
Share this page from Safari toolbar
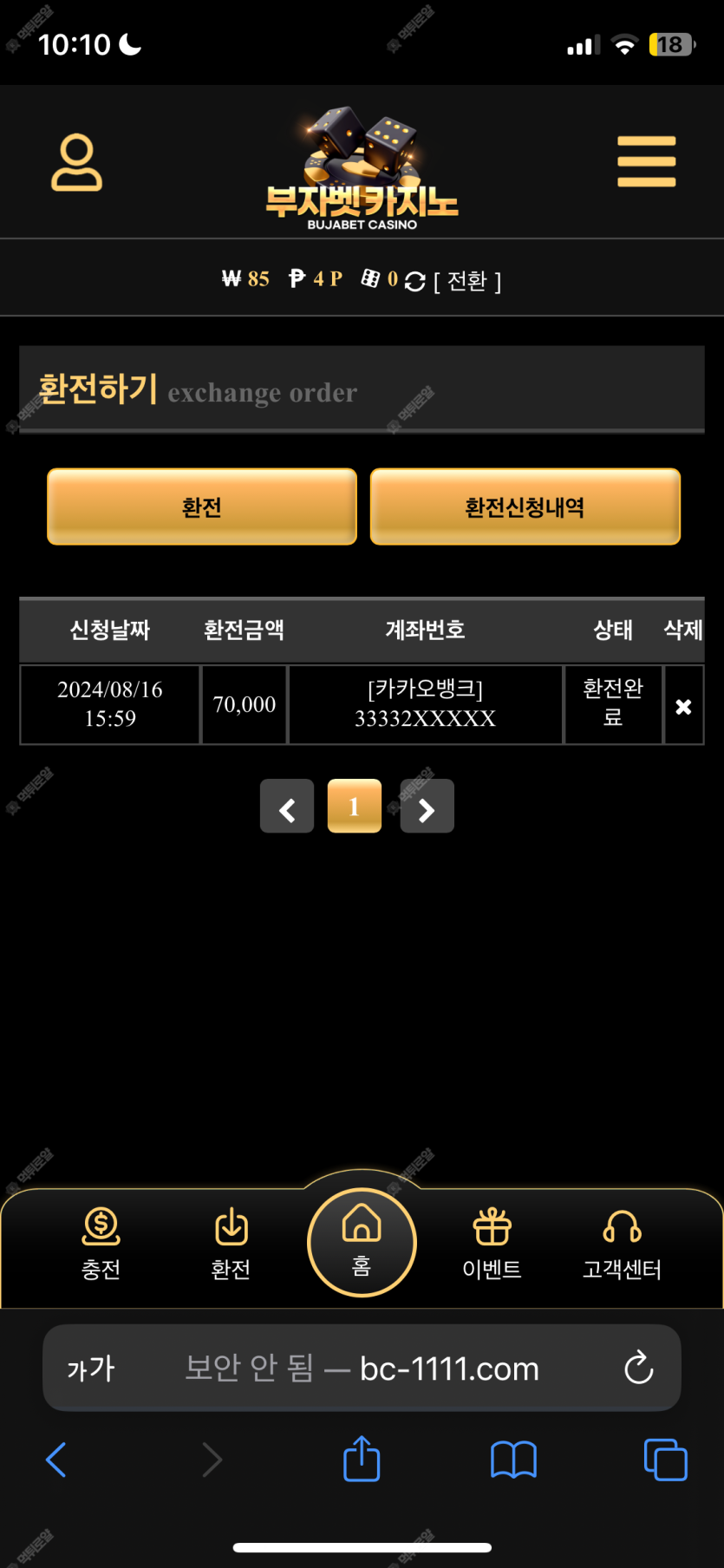[362, 1459]
